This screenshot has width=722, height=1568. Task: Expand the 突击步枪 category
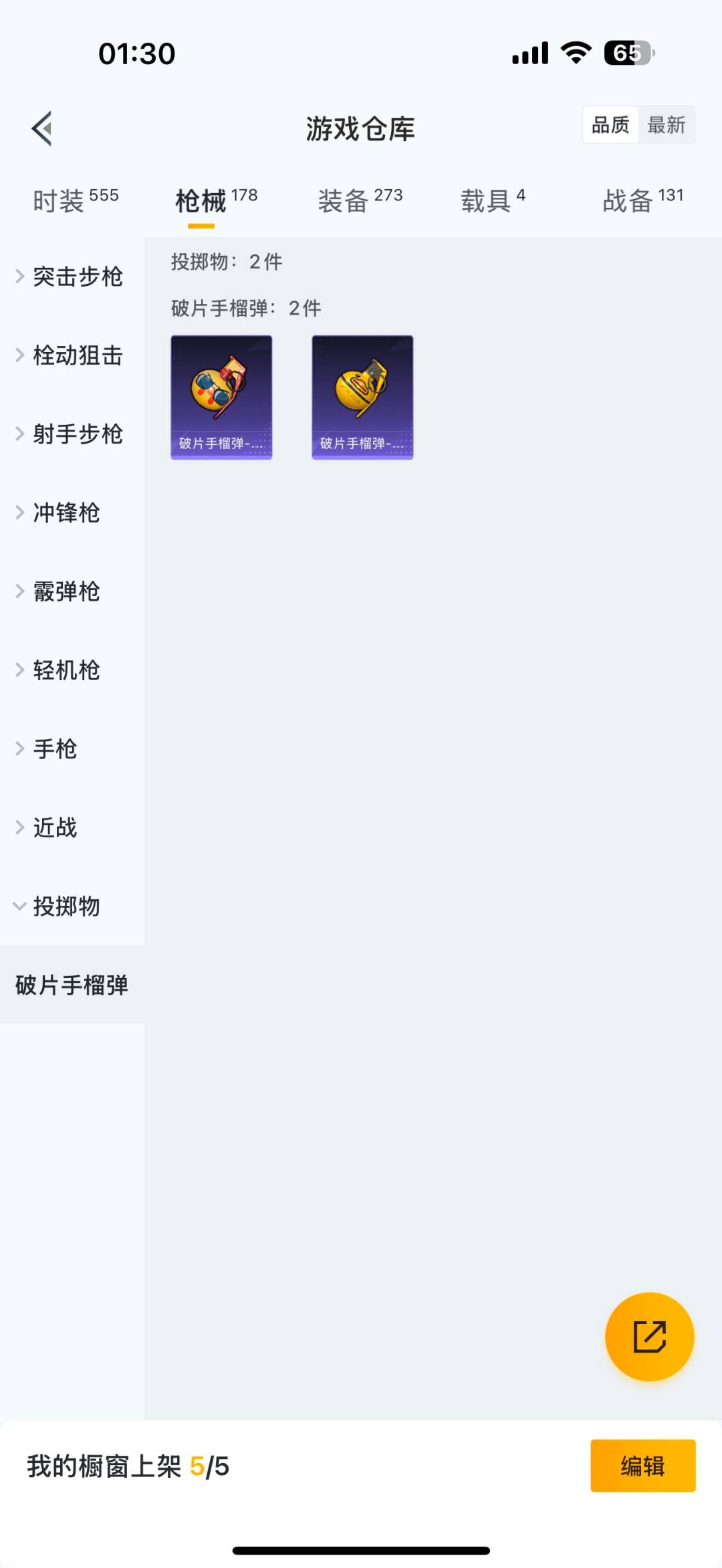tap(78, 277)
